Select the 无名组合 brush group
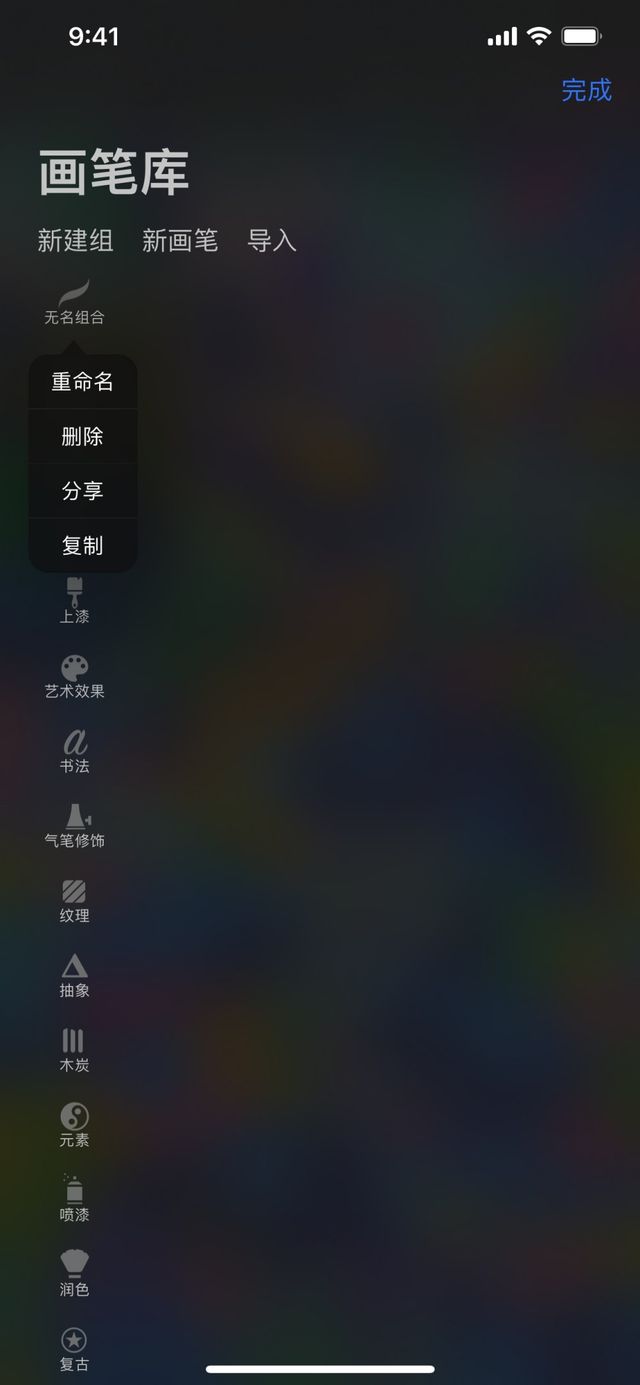 tap(74, 303)
